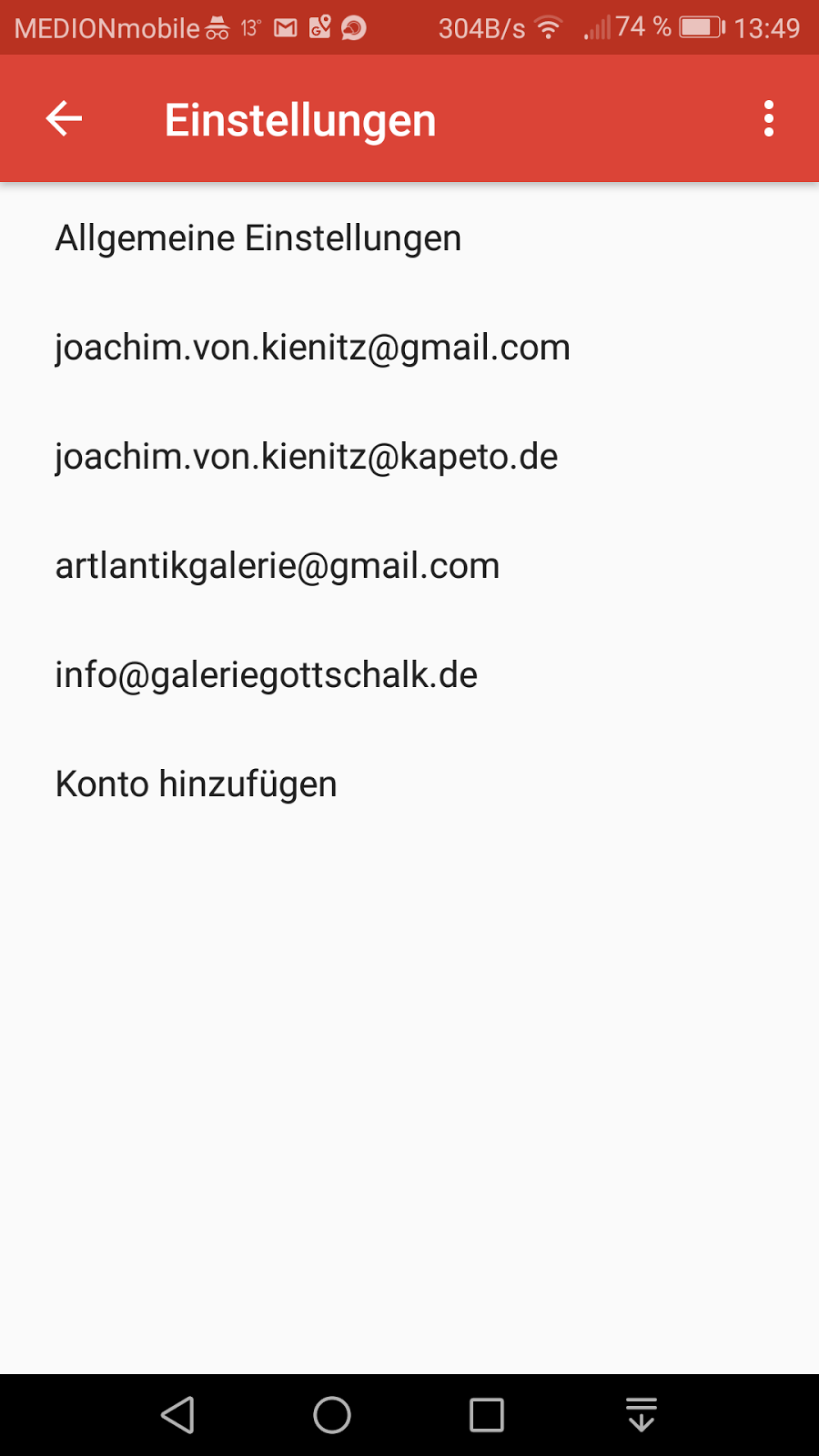Viewport: 819px width, 1456px height.
Task: Go back using the toolbar arrow
Action: point(64,118)
